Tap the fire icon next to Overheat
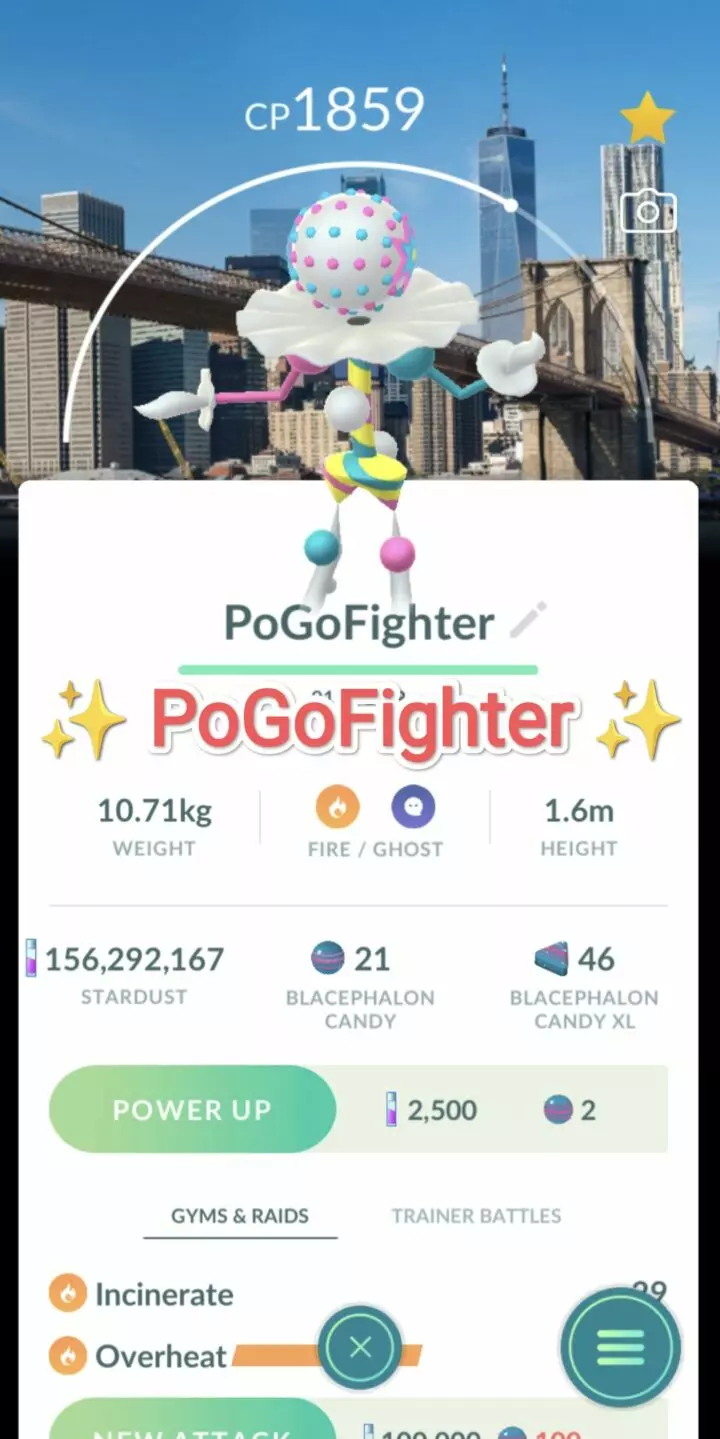 point(66,1356)
